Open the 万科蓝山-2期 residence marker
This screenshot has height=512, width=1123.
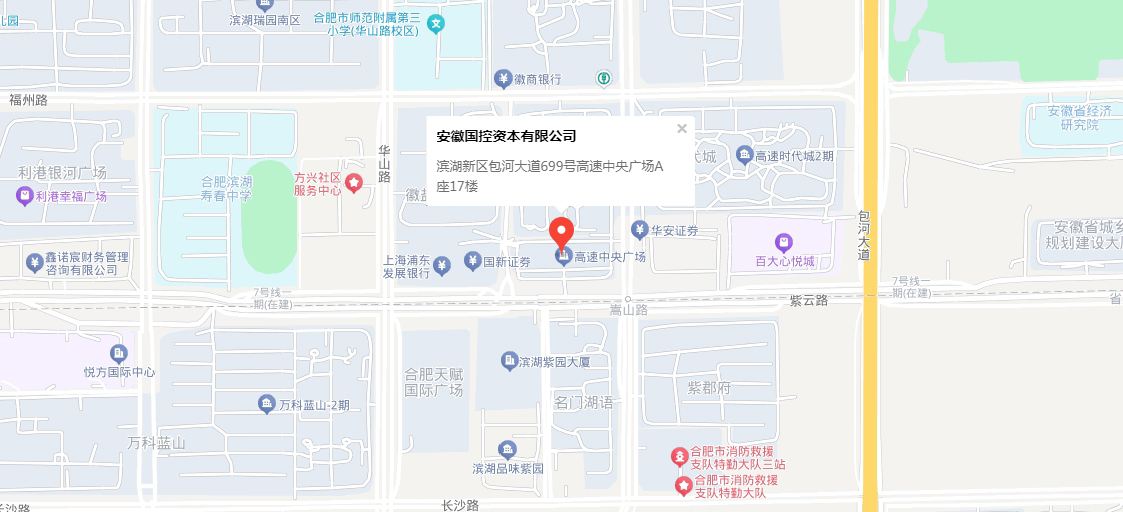pos(266,404)
